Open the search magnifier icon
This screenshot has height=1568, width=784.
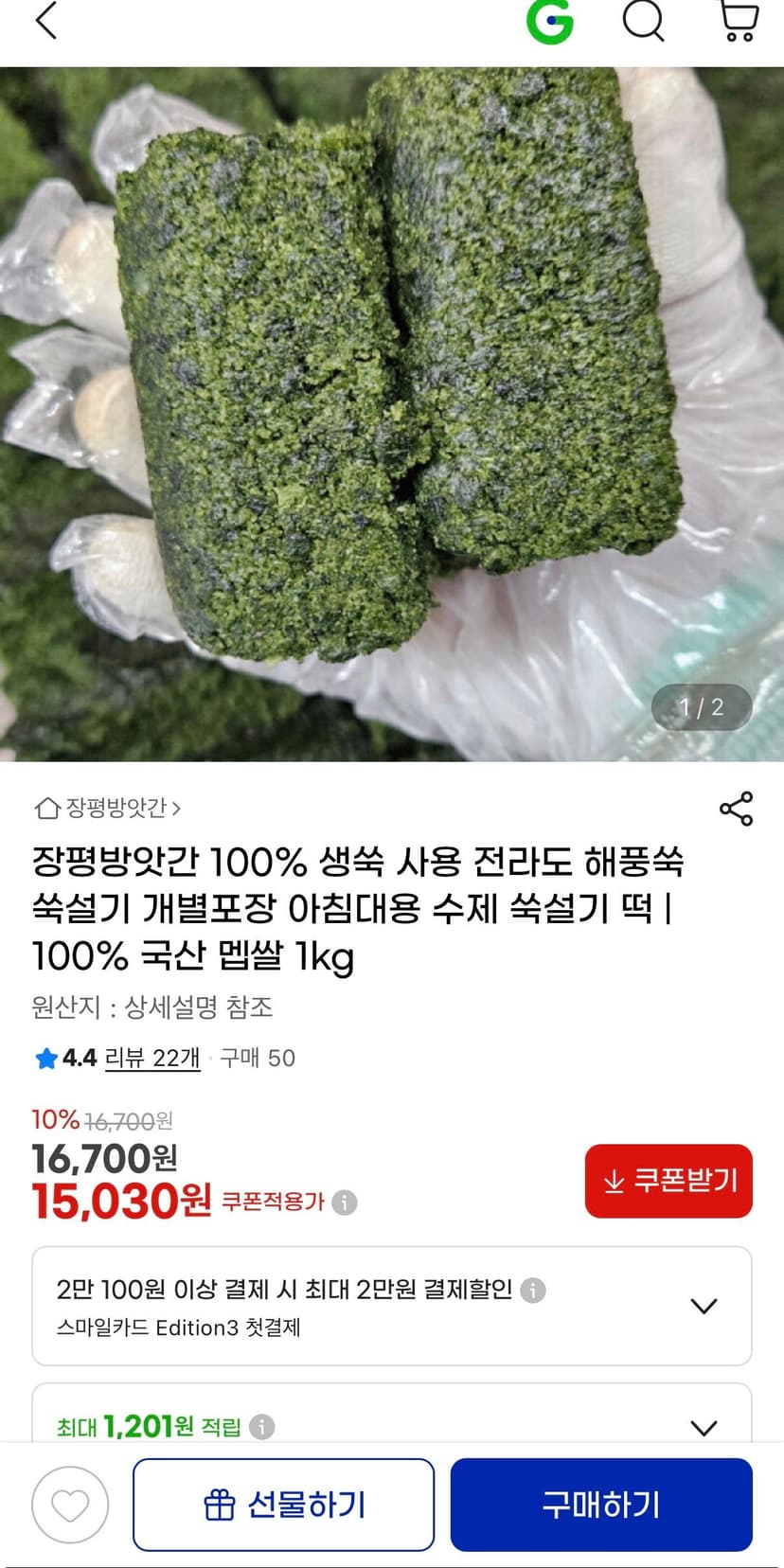[644, 21]
